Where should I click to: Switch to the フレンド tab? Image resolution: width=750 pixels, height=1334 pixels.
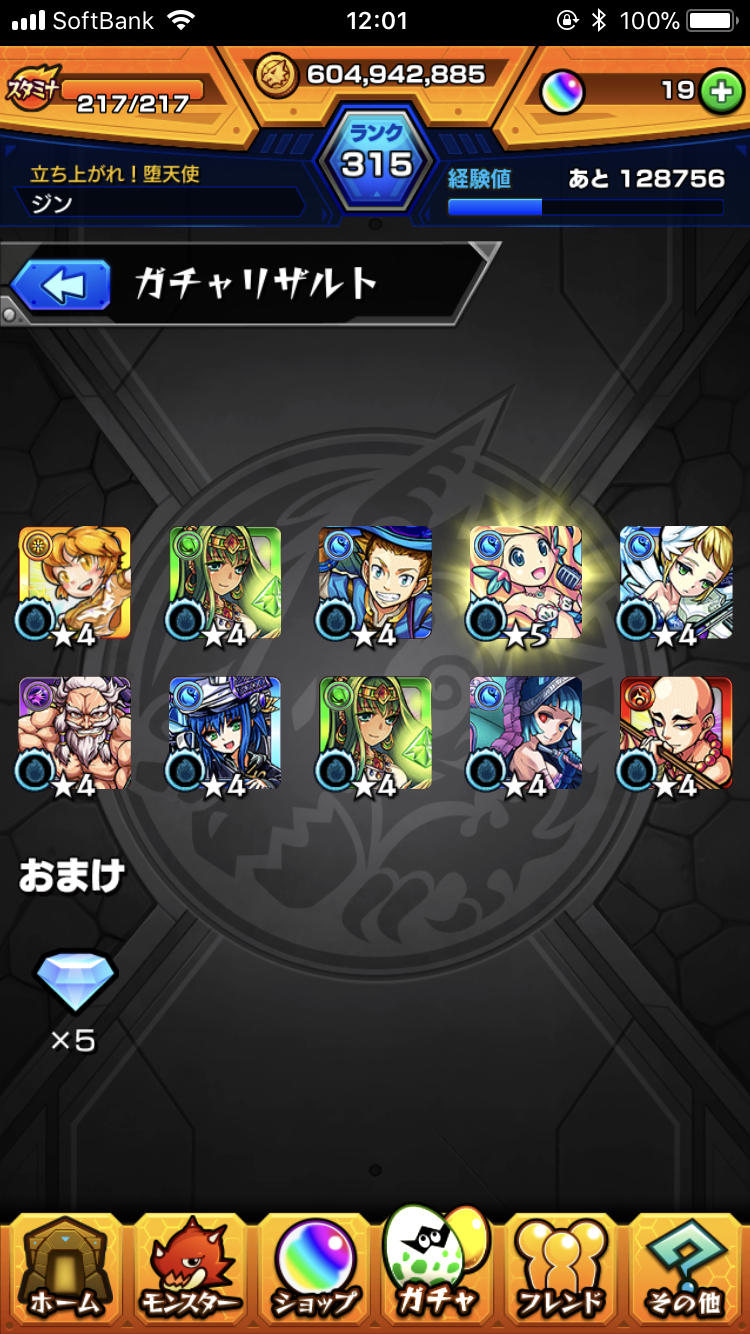562,1270
